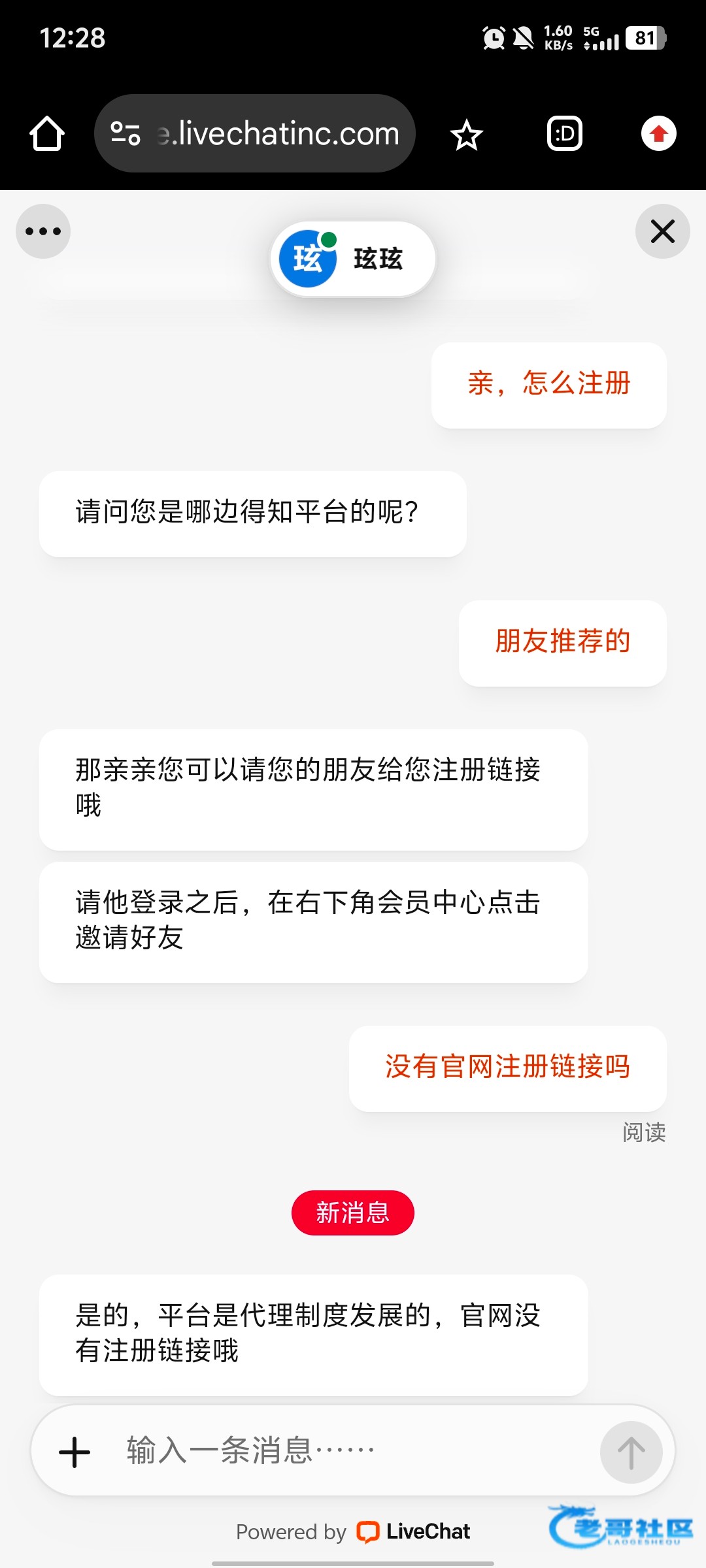Tap the red upload arrow icon
The image size is (706, 1568).
pyautogui.click(x=659, y=134)
